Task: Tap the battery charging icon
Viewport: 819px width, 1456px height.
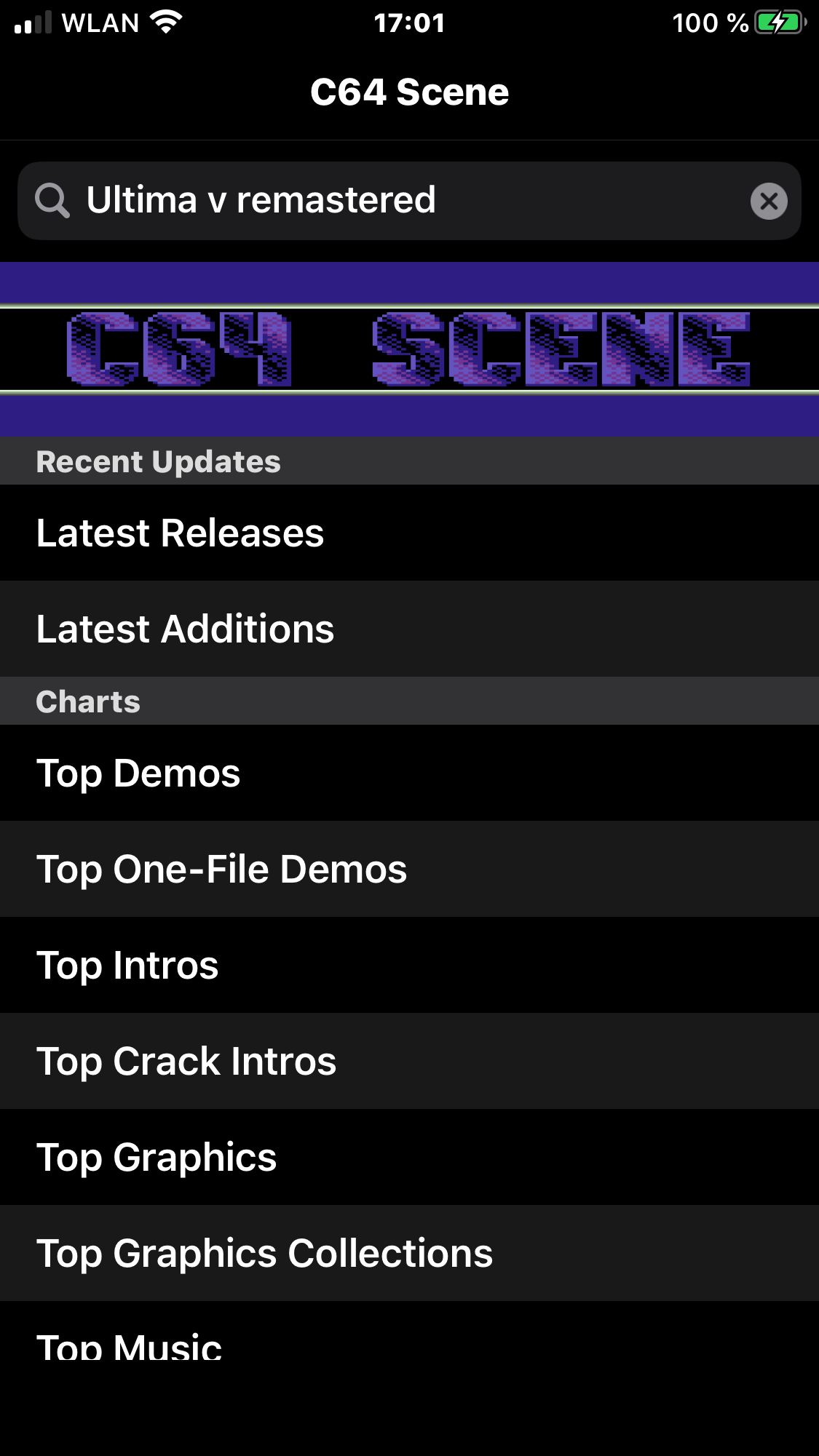Action: click(777, 22)
